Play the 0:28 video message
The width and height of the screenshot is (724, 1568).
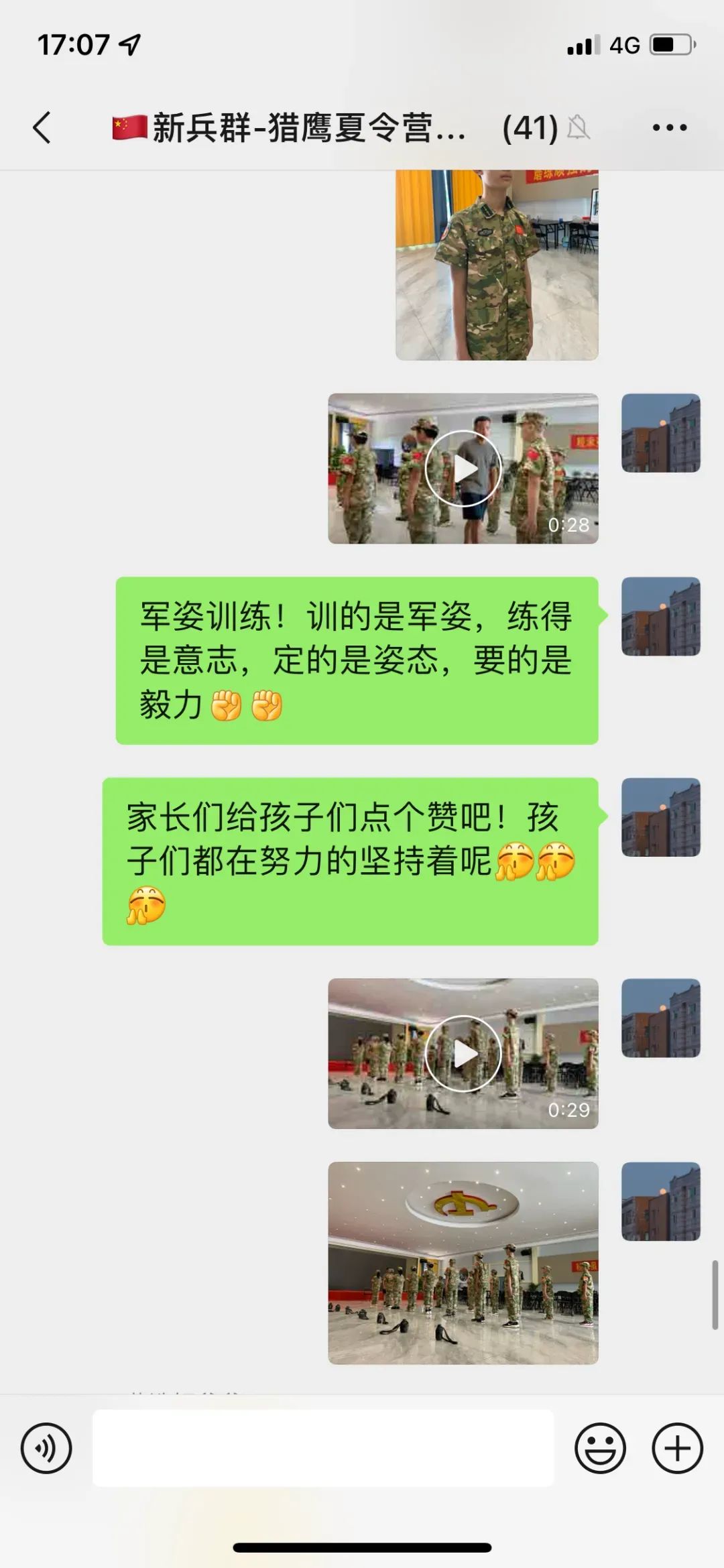pos(463,469)
